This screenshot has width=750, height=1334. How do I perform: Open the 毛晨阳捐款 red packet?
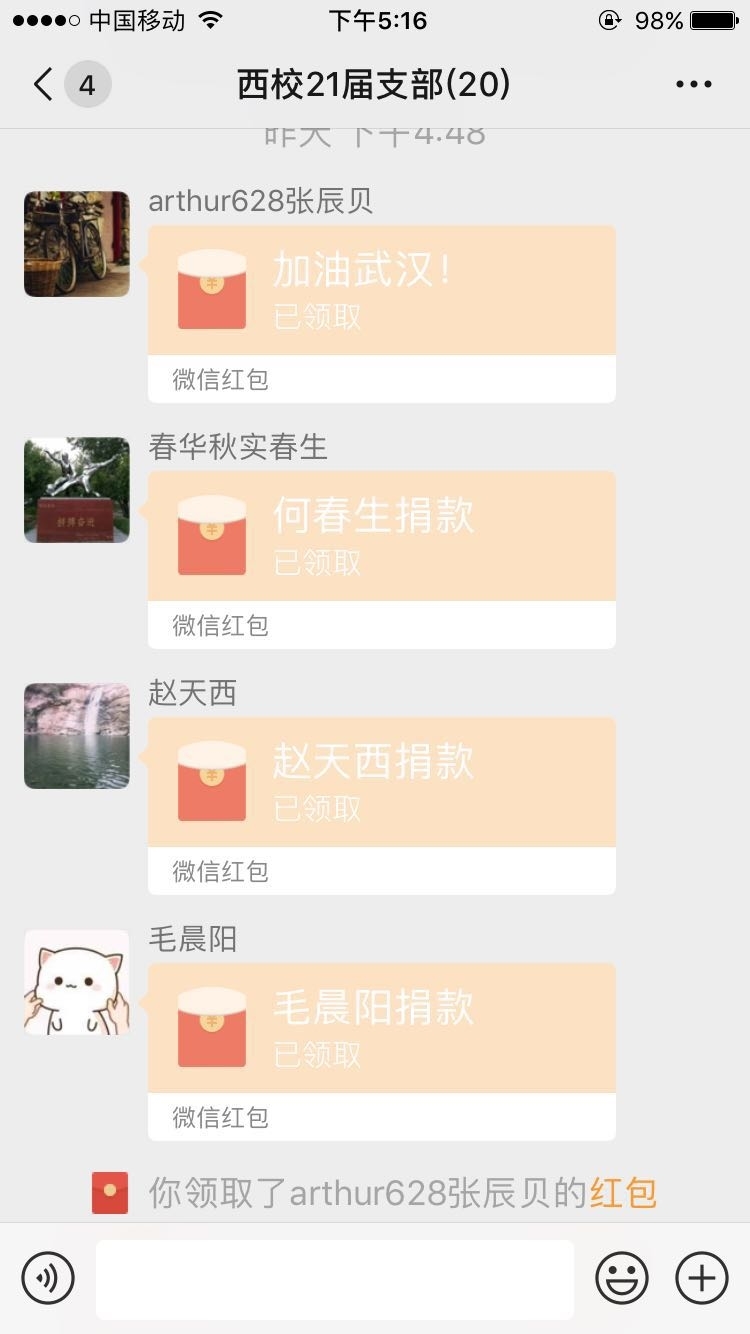381,1029
